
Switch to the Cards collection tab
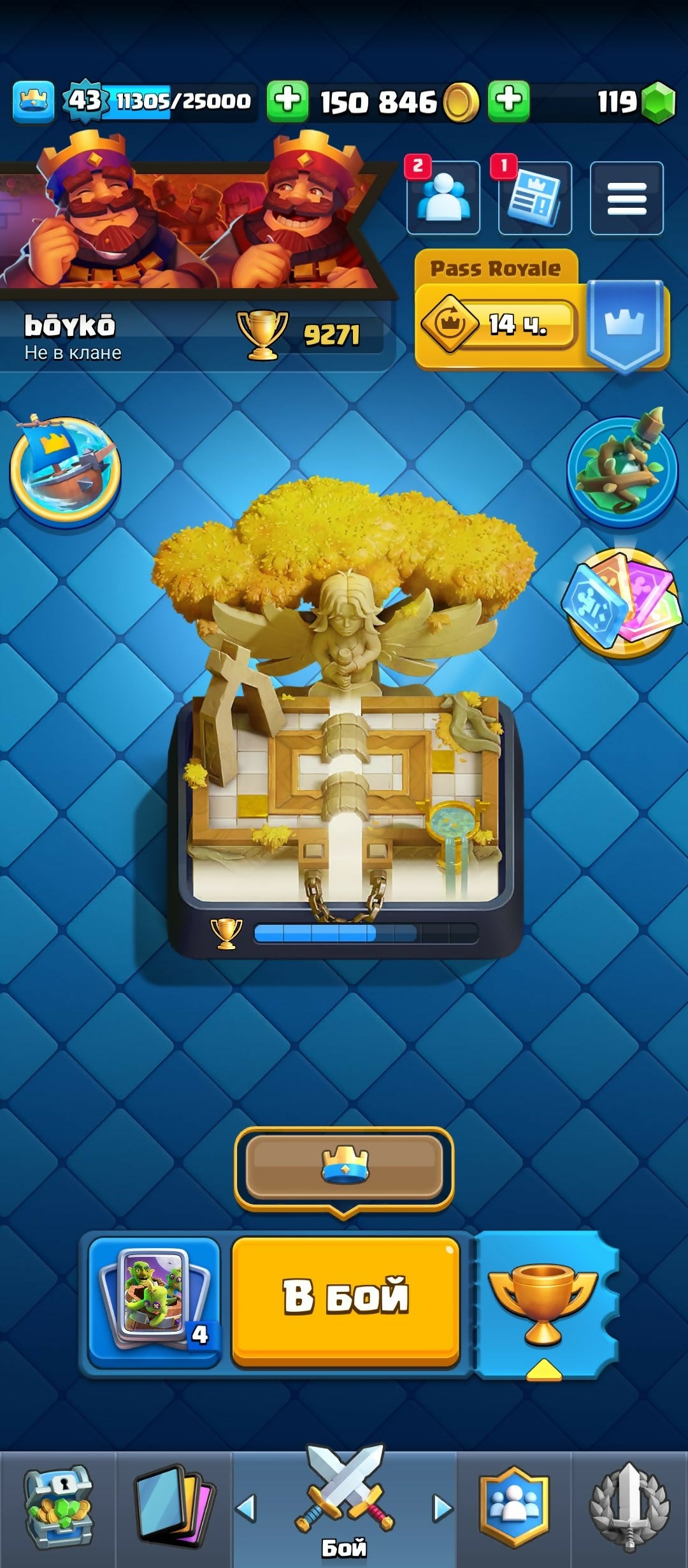tap(174, 1507)
